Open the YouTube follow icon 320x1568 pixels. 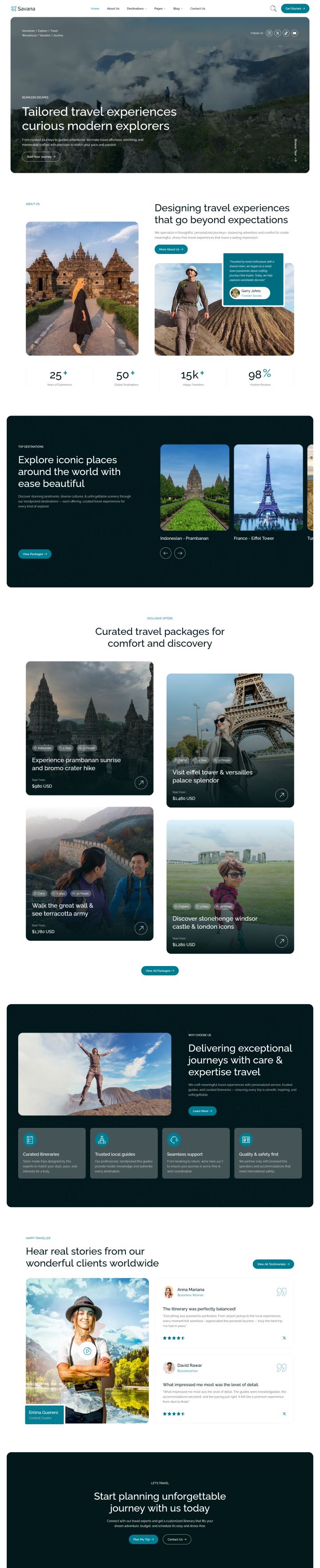tap(294, 33)
